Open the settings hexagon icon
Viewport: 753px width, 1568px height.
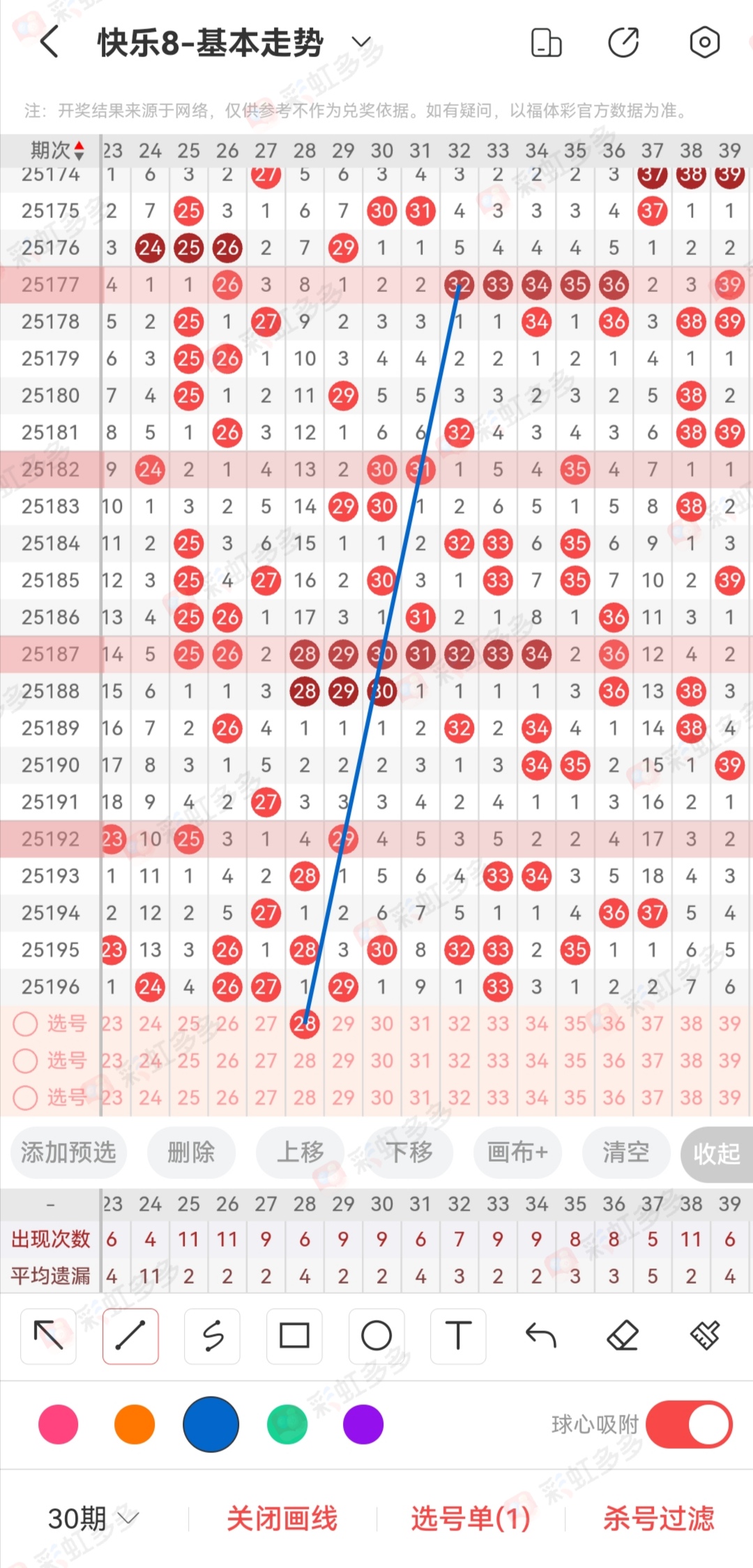pos(704,43)
